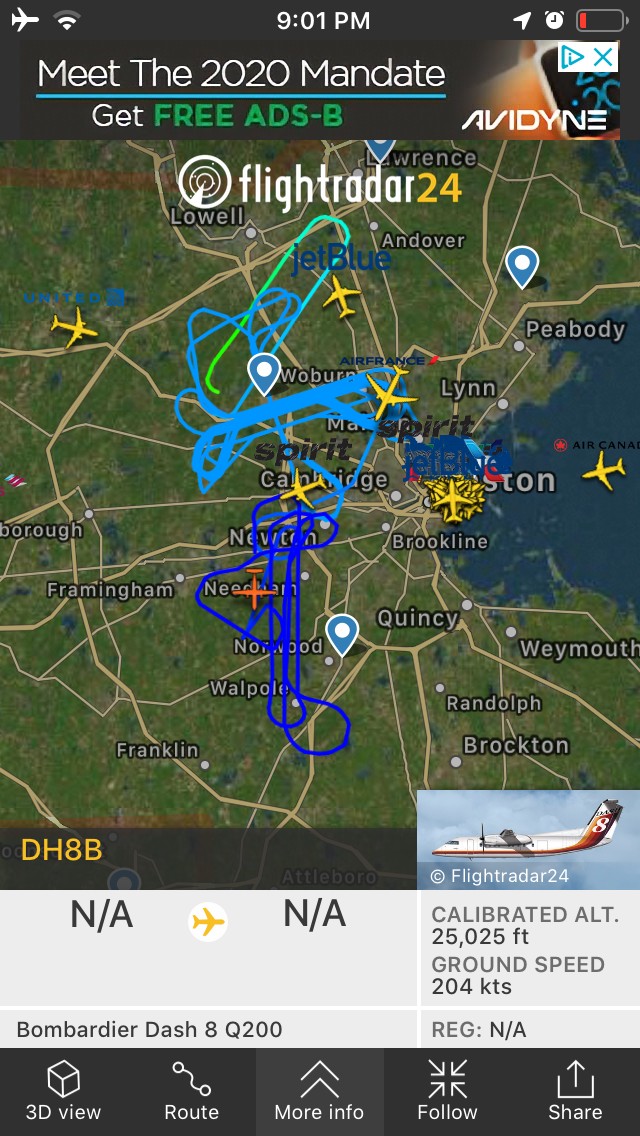Select the Air Canada plane on map
The width and height of the screenshot is (640, 1136).
pos(603,469)
